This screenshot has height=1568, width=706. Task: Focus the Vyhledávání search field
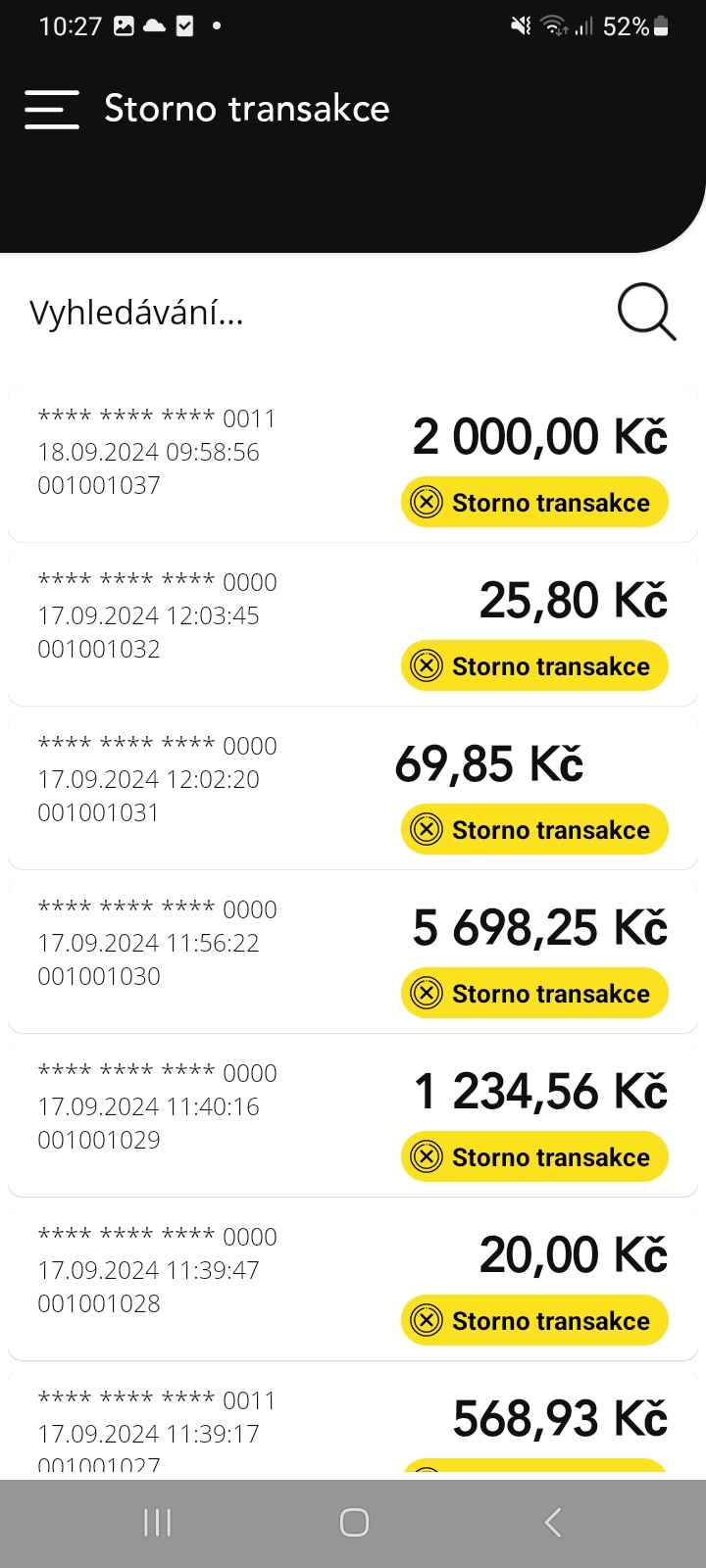(x=294, y=313)
